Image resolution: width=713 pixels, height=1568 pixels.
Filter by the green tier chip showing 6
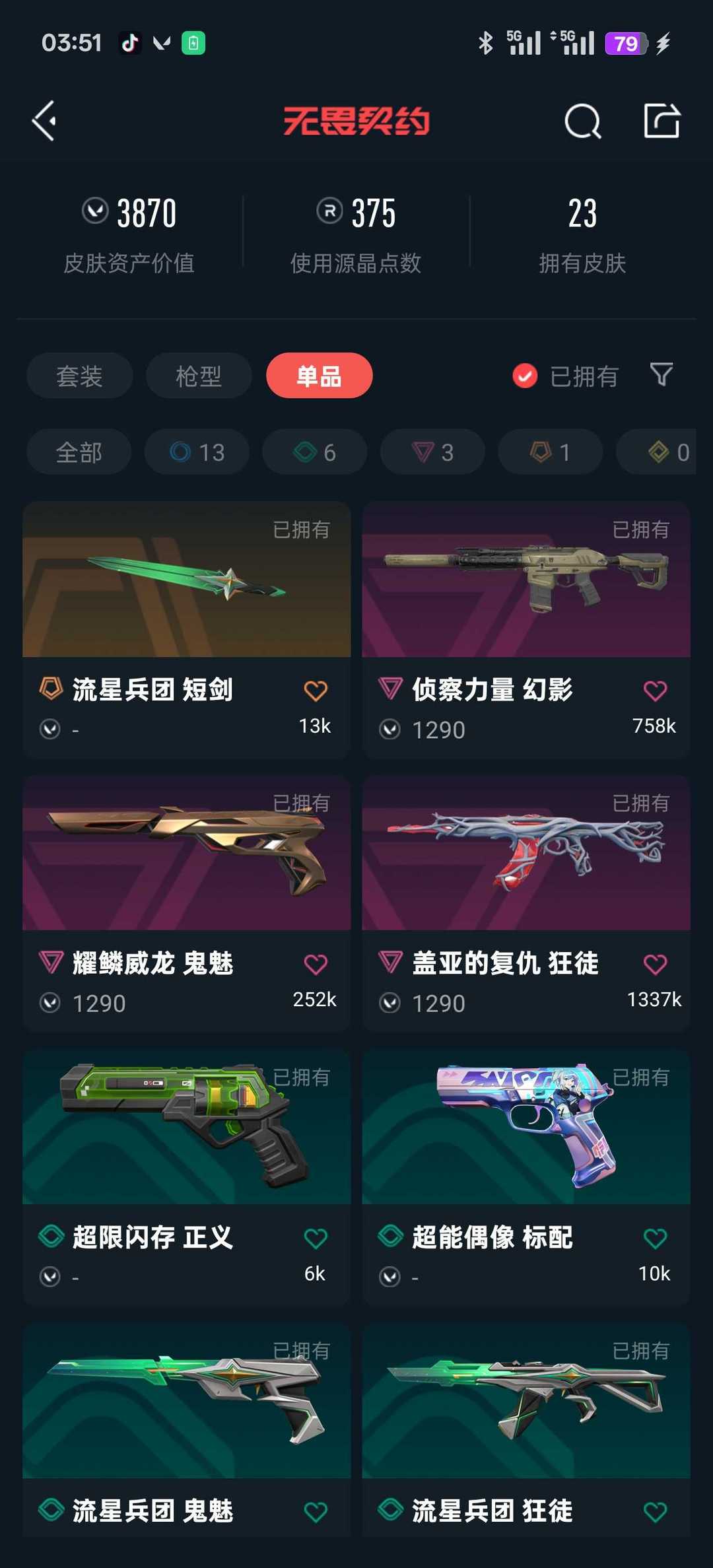point(315,452)
